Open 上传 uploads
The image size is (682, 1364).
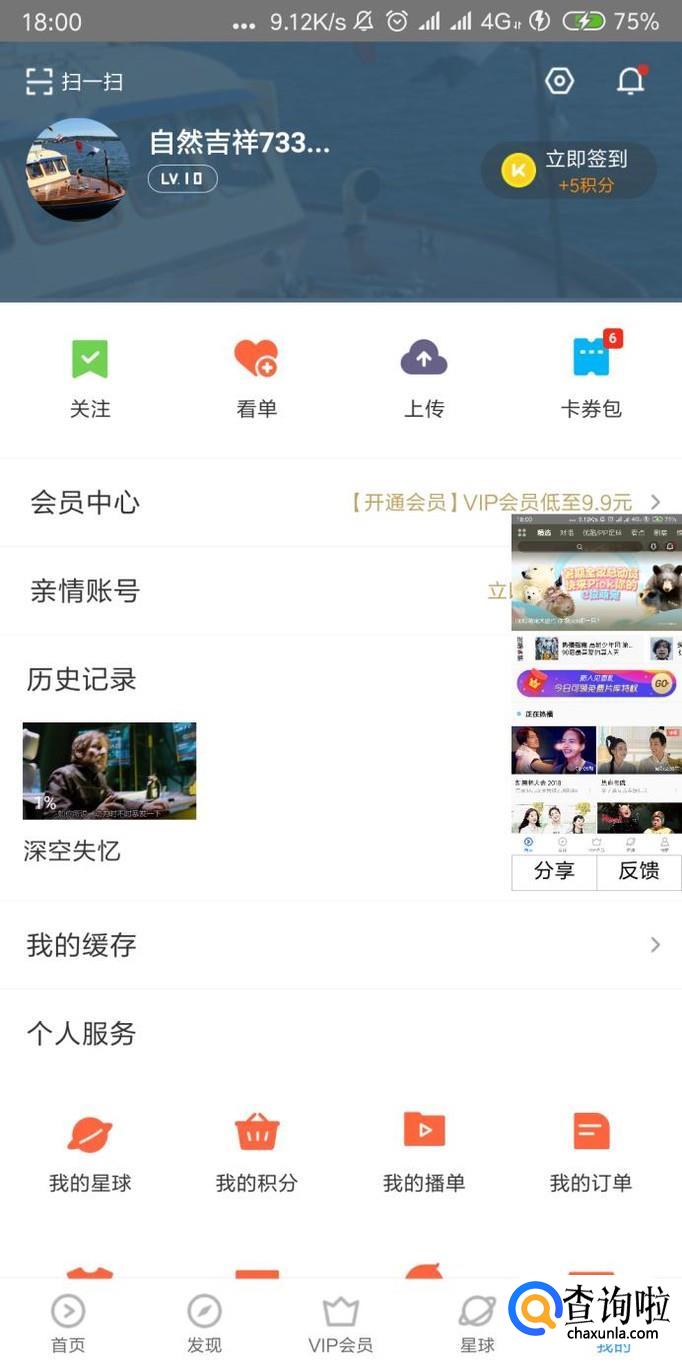coord(424,378)
